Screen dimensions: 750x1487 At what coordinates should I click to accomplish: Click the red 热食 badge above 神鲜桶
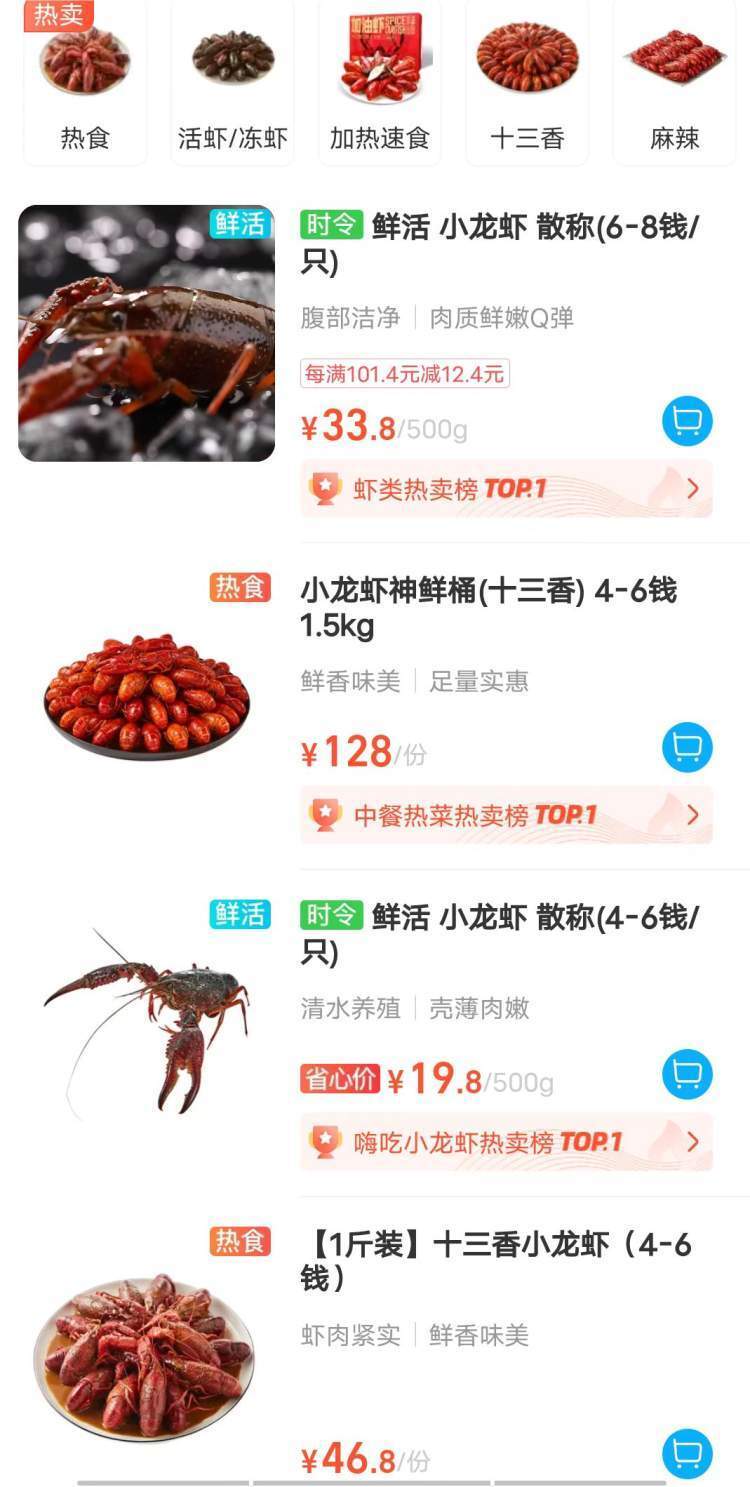coord(240,589)
